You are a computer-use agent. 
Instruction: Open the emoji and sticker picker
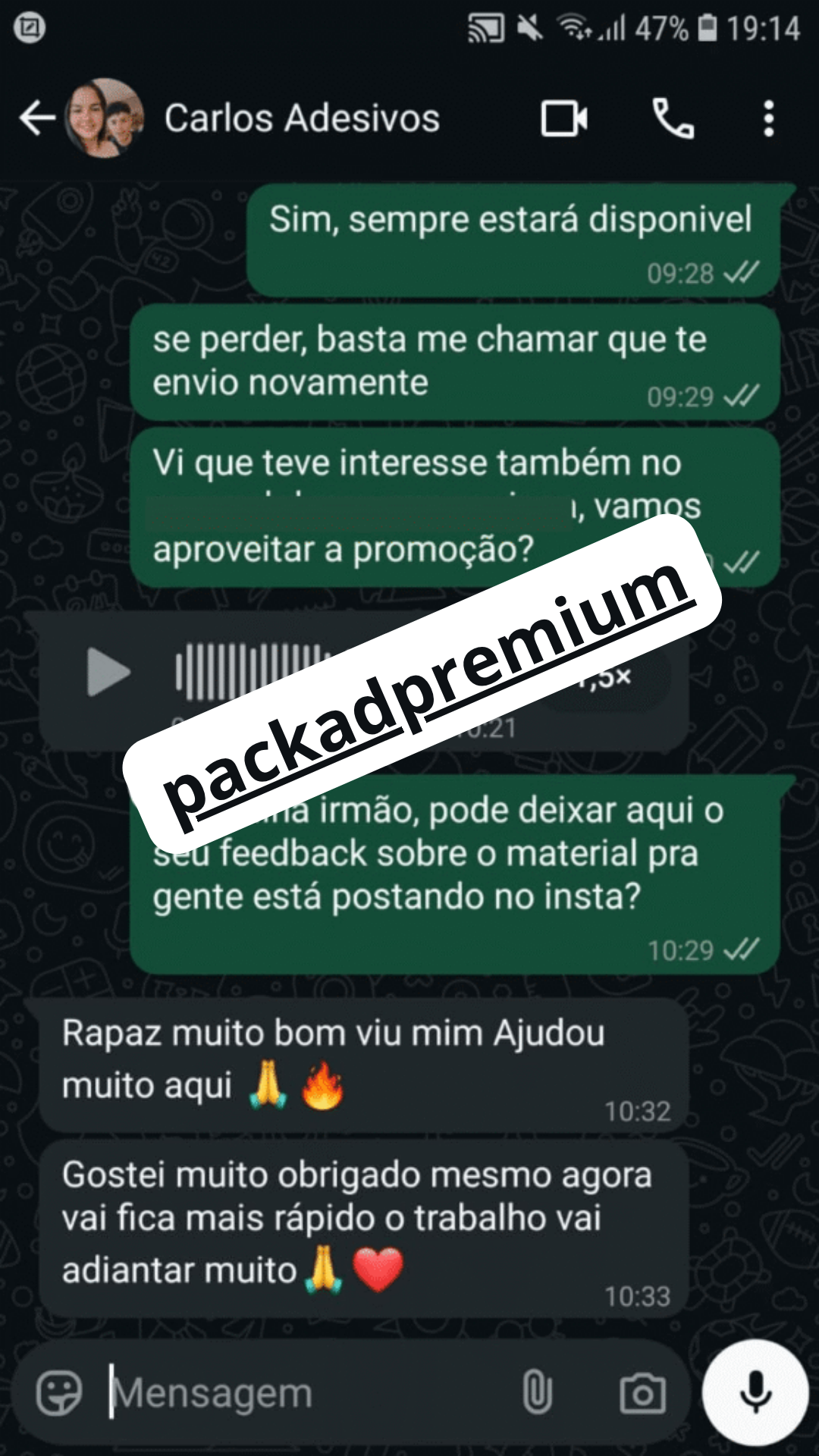click(58, 1393)
